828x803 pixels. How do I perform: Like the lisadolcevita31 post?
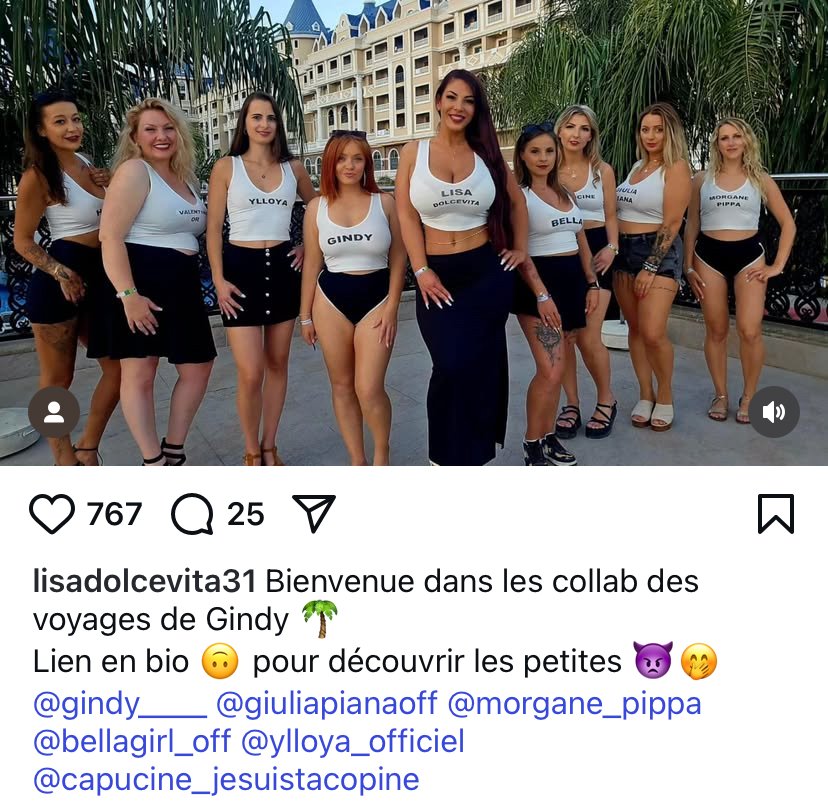52,514
